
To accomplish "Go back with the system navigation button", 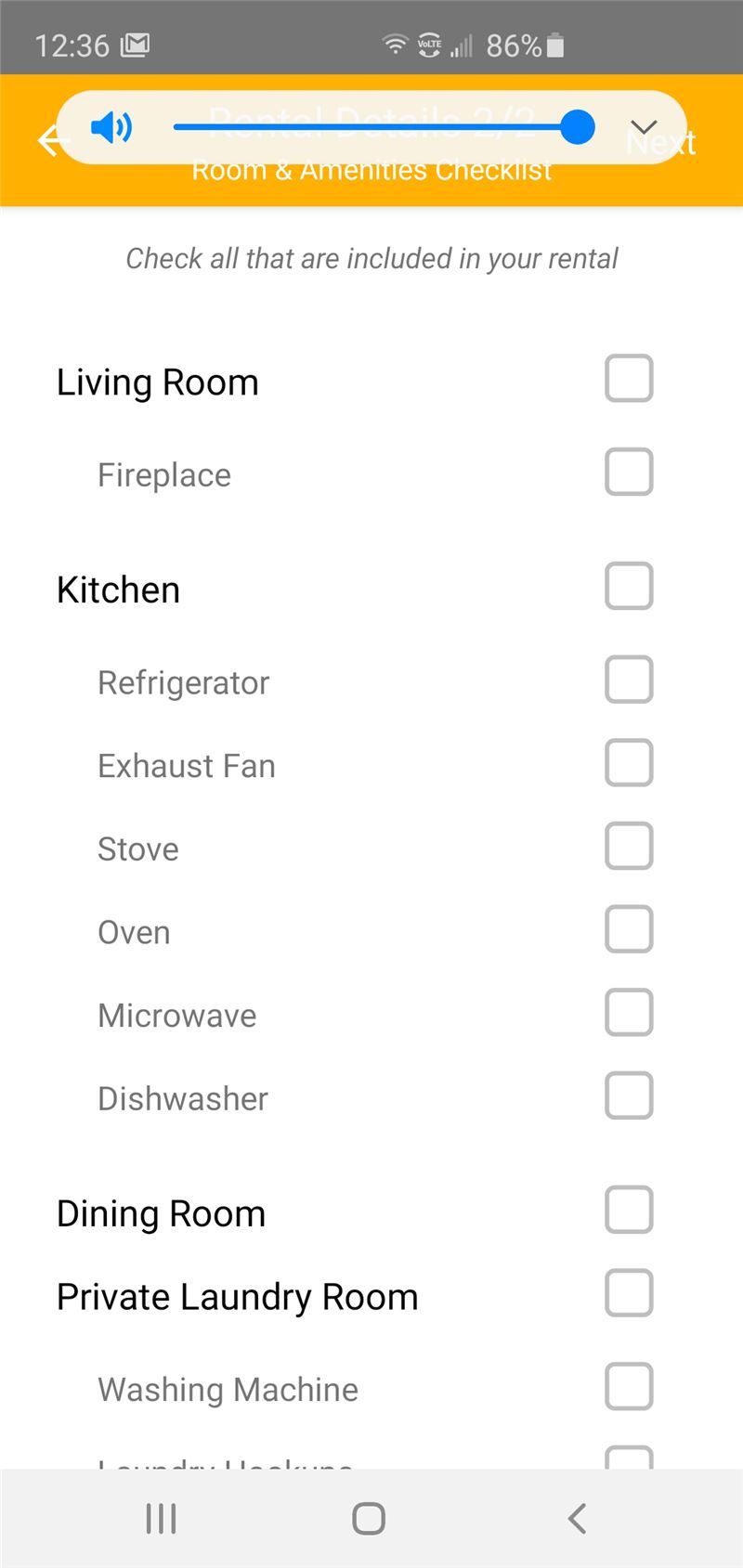I will coord(577,1519).
